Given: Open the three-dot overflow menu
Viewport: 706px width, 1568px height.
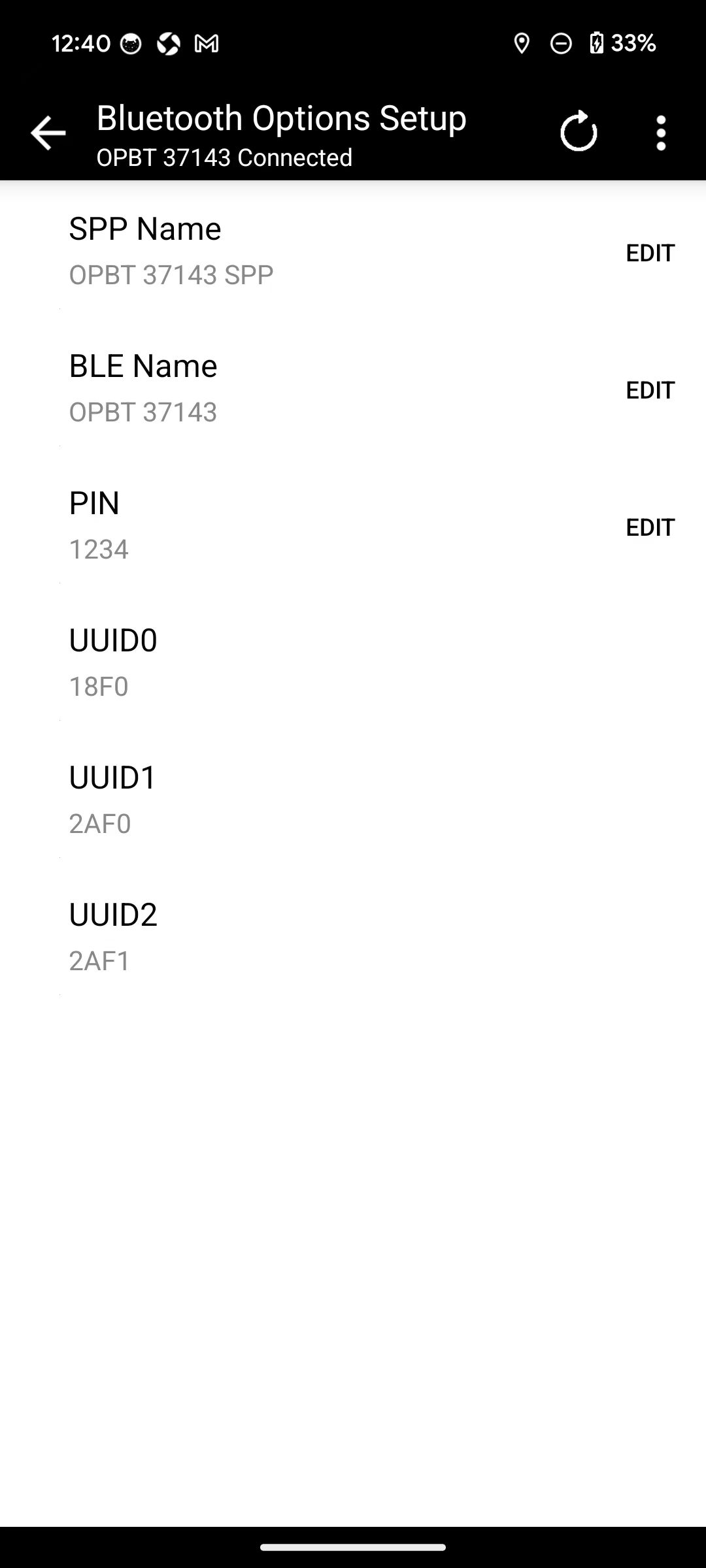Looking at the screenshot, I should coord(661,132).
